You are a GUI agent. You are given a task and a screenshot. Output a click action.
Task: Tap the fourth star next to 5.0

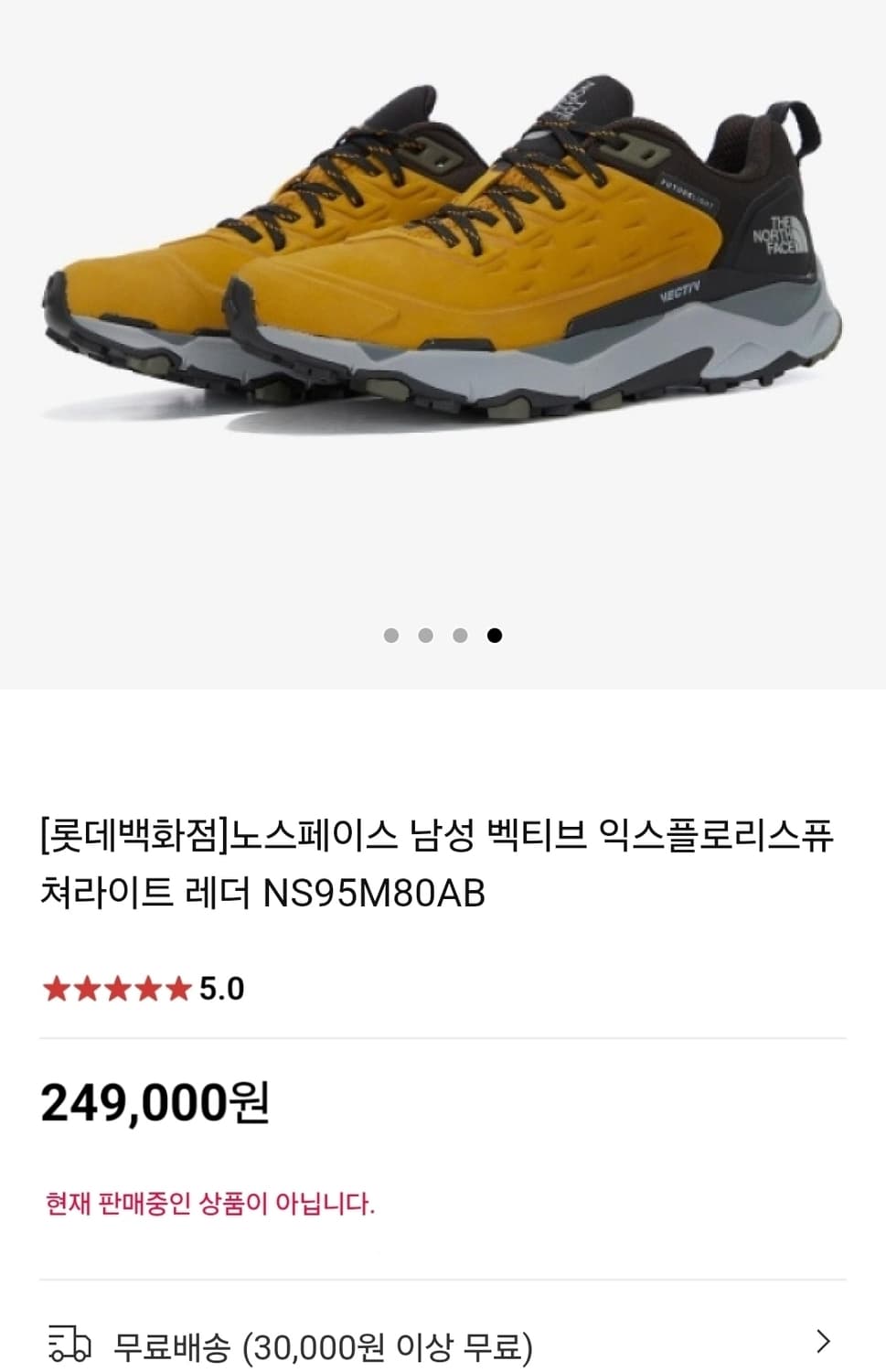[148, 988]
